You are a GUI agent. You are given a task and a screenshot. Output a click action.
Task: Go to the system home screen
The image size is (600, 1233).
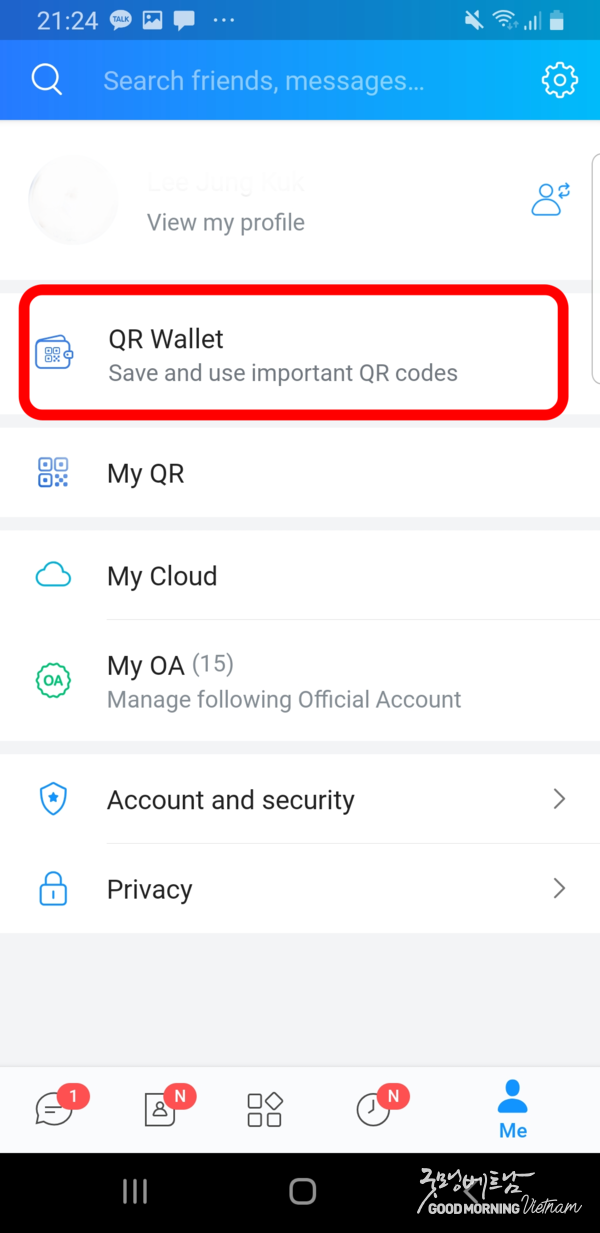pos(302,1191)
